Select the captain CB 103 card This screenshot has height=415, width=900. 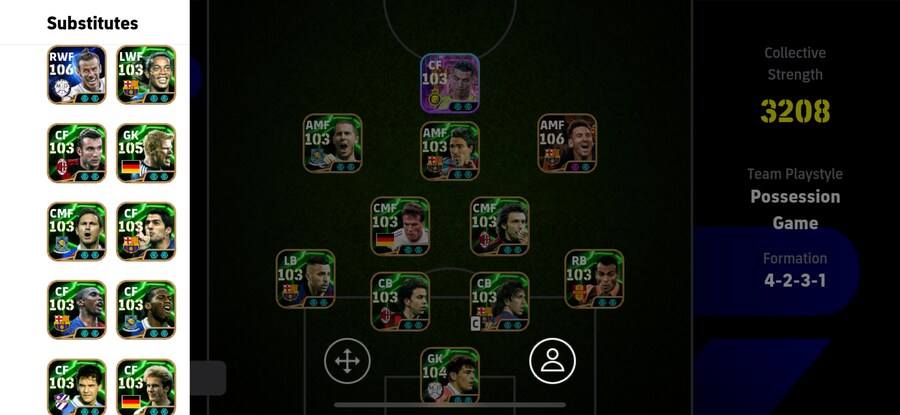tap(500, 301)
